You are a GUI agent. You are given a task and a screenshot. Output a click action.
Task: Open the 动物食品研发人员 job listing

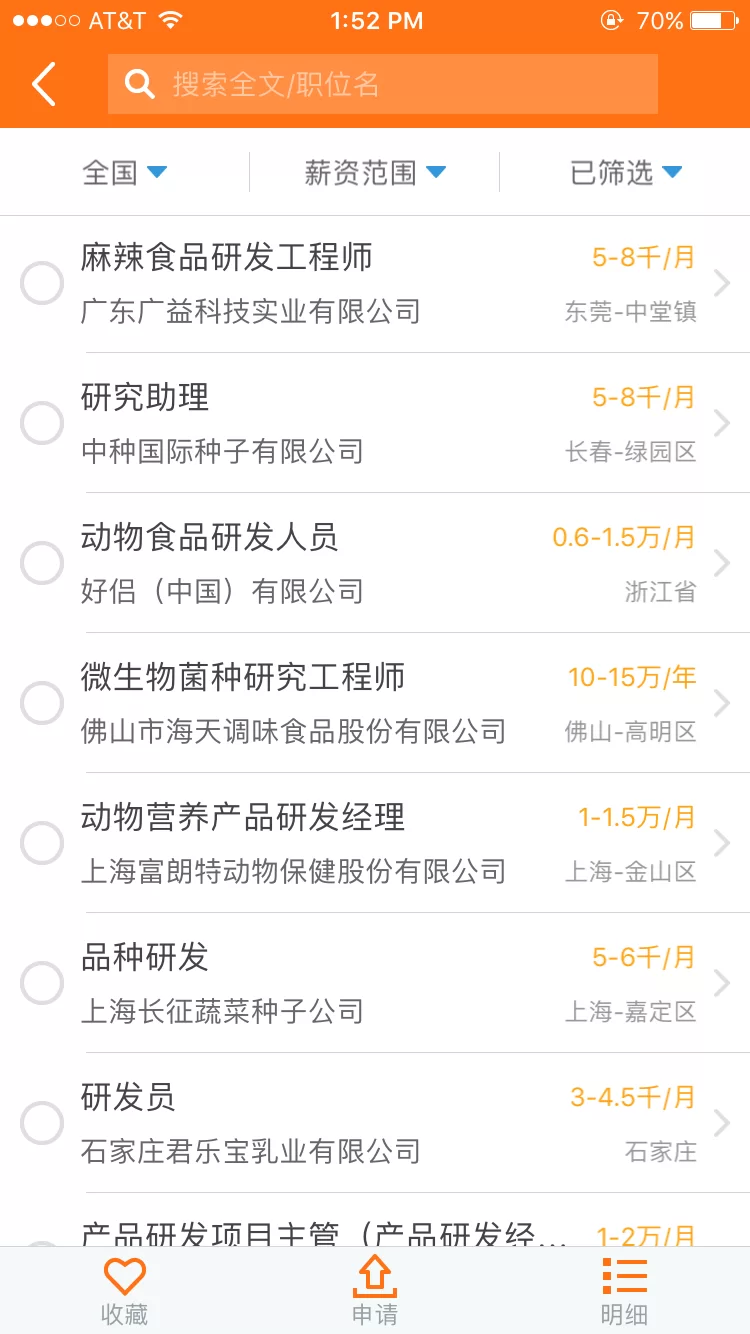390,564
